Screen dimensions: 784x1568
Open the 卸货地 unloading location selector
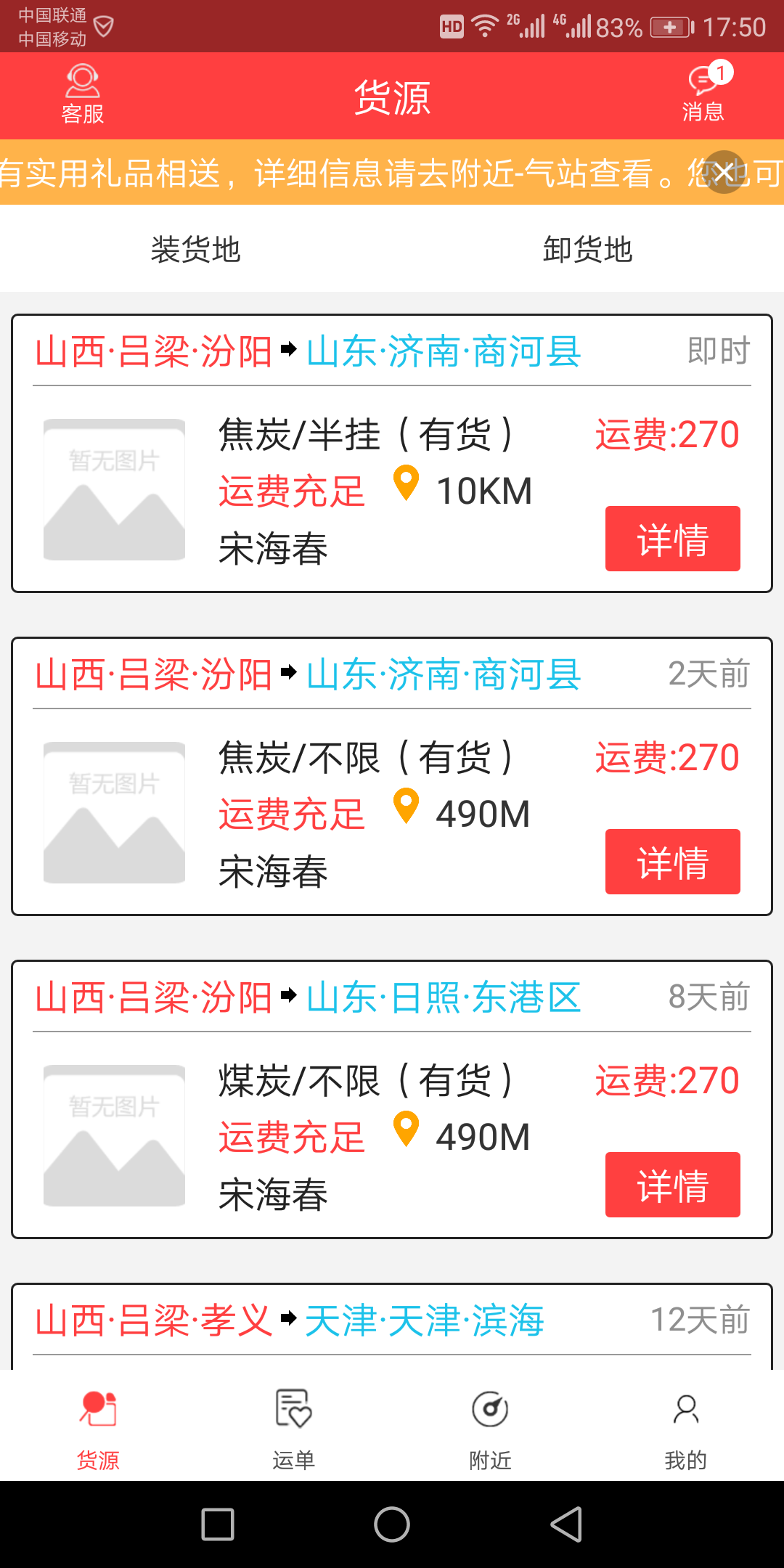[x=588, y=249]
